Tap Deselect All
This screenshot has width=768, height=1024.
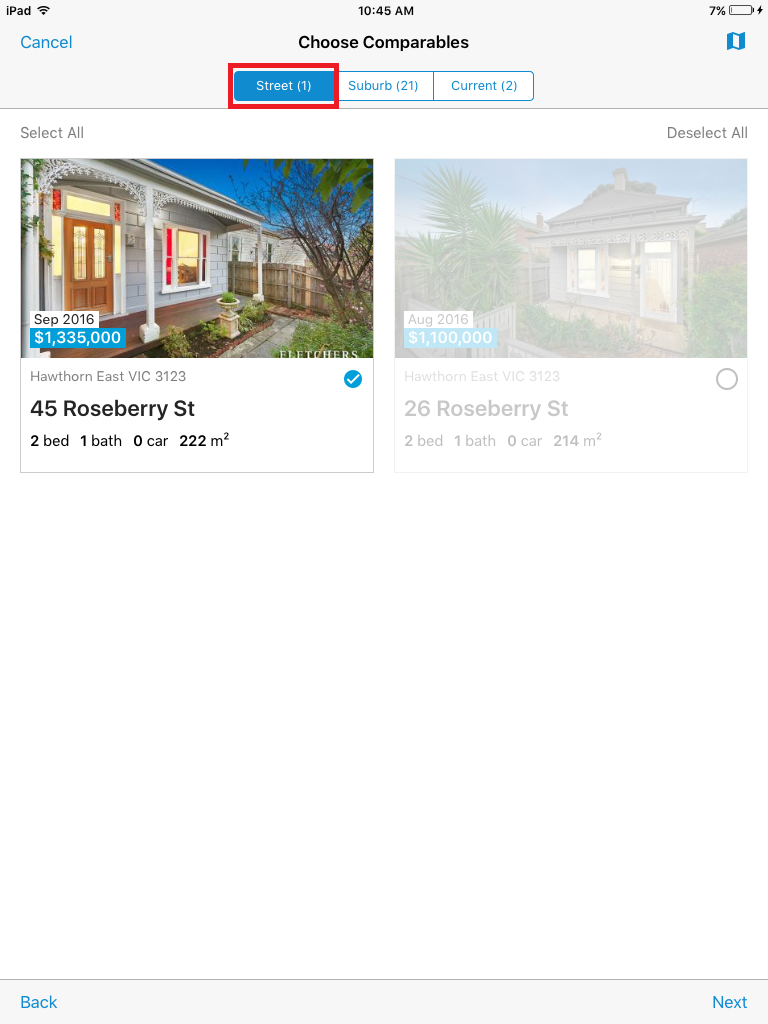click(x=707, y=133)
